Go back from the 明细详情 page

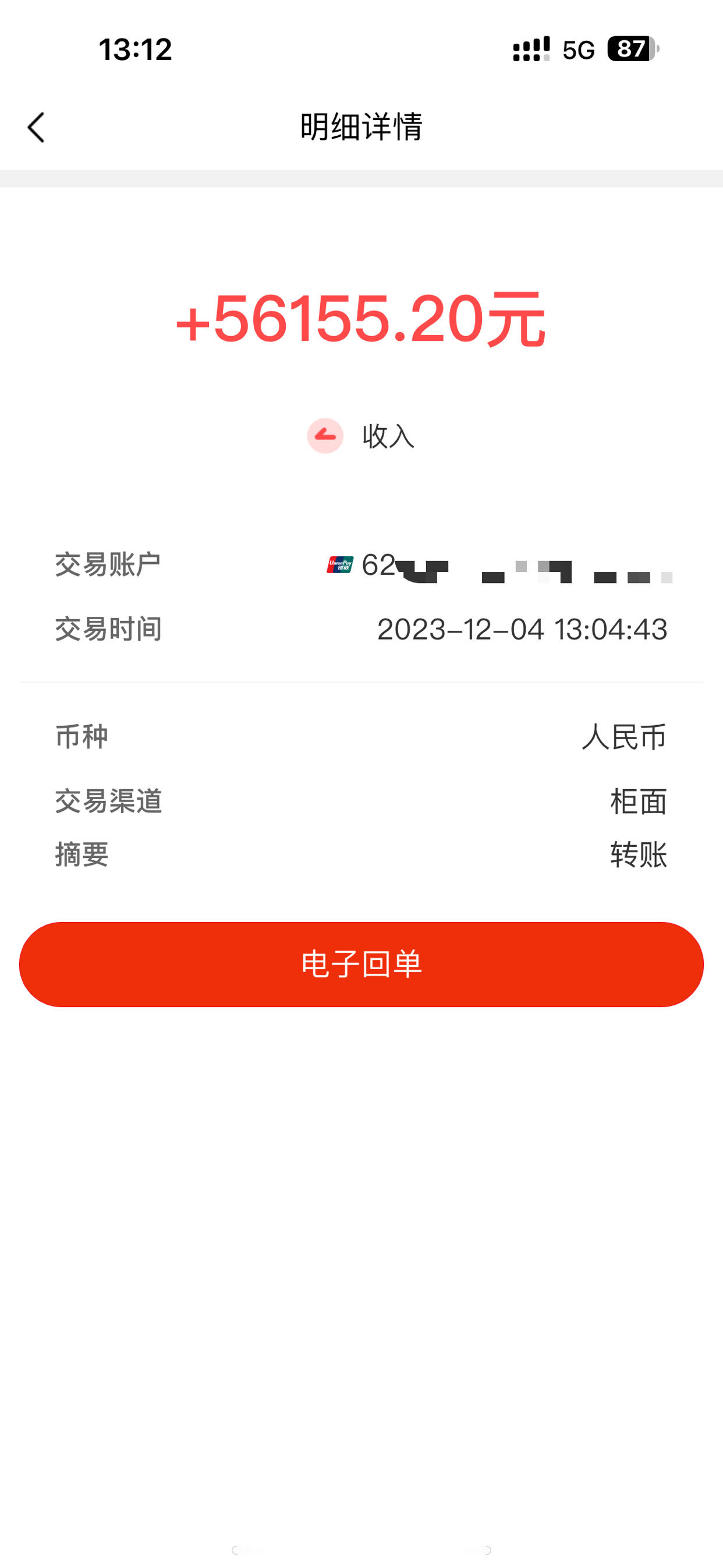click(36, 127)
